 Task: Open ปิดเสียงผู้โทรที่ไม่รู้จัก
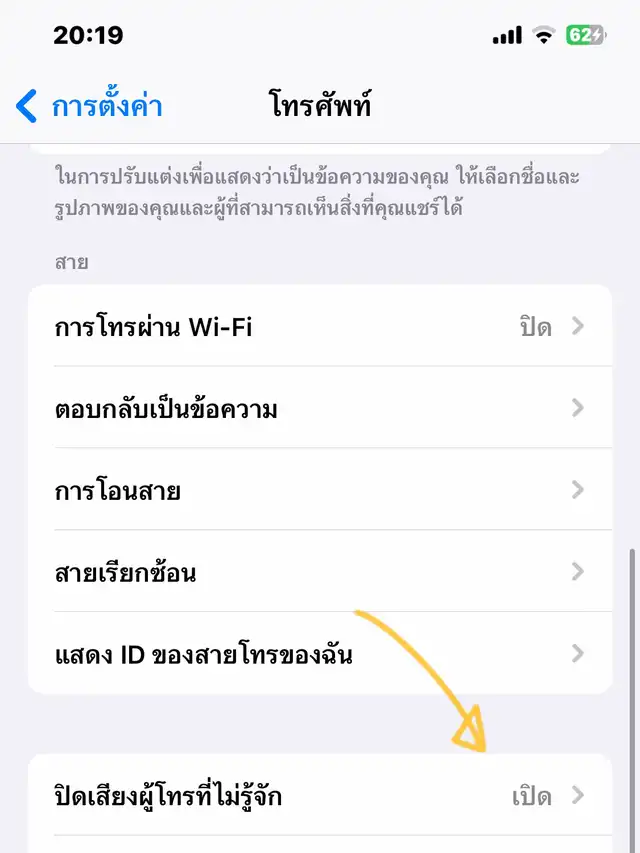pyautogui.click(x=320, y=795)
